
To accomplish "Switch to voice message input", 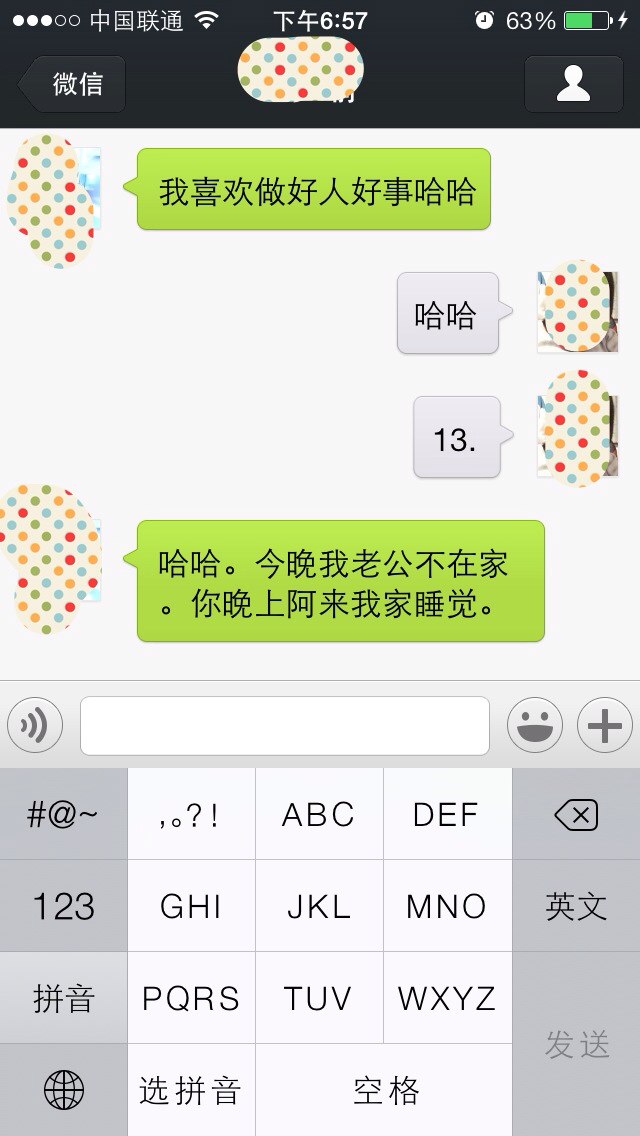I will [x=35, y=724].
